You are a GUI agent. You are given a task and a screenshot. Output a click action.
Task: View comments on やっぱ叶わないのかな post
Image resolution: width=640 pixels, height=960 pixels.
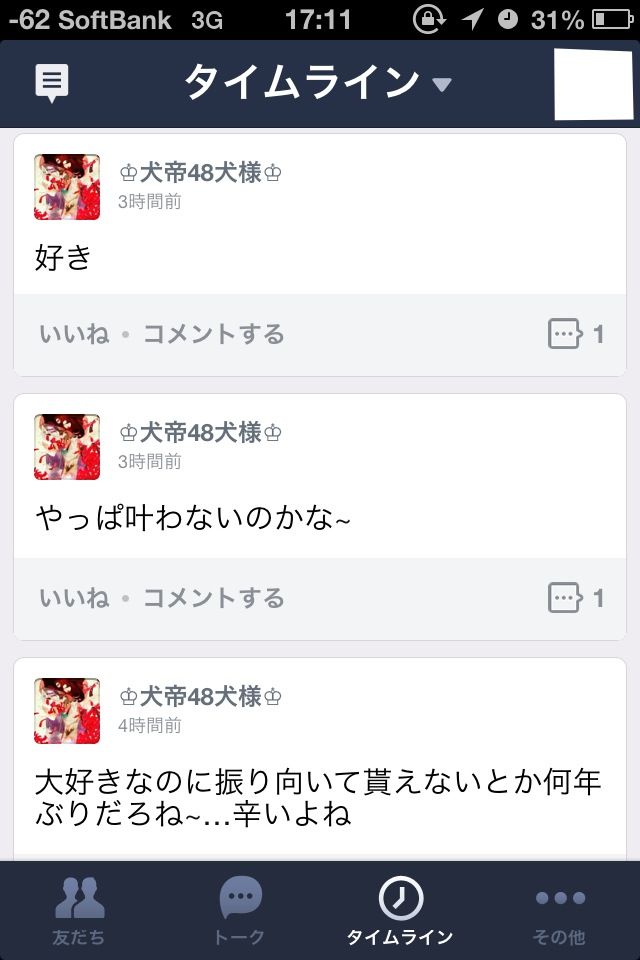pyautogui.click(x=576, y=598)
